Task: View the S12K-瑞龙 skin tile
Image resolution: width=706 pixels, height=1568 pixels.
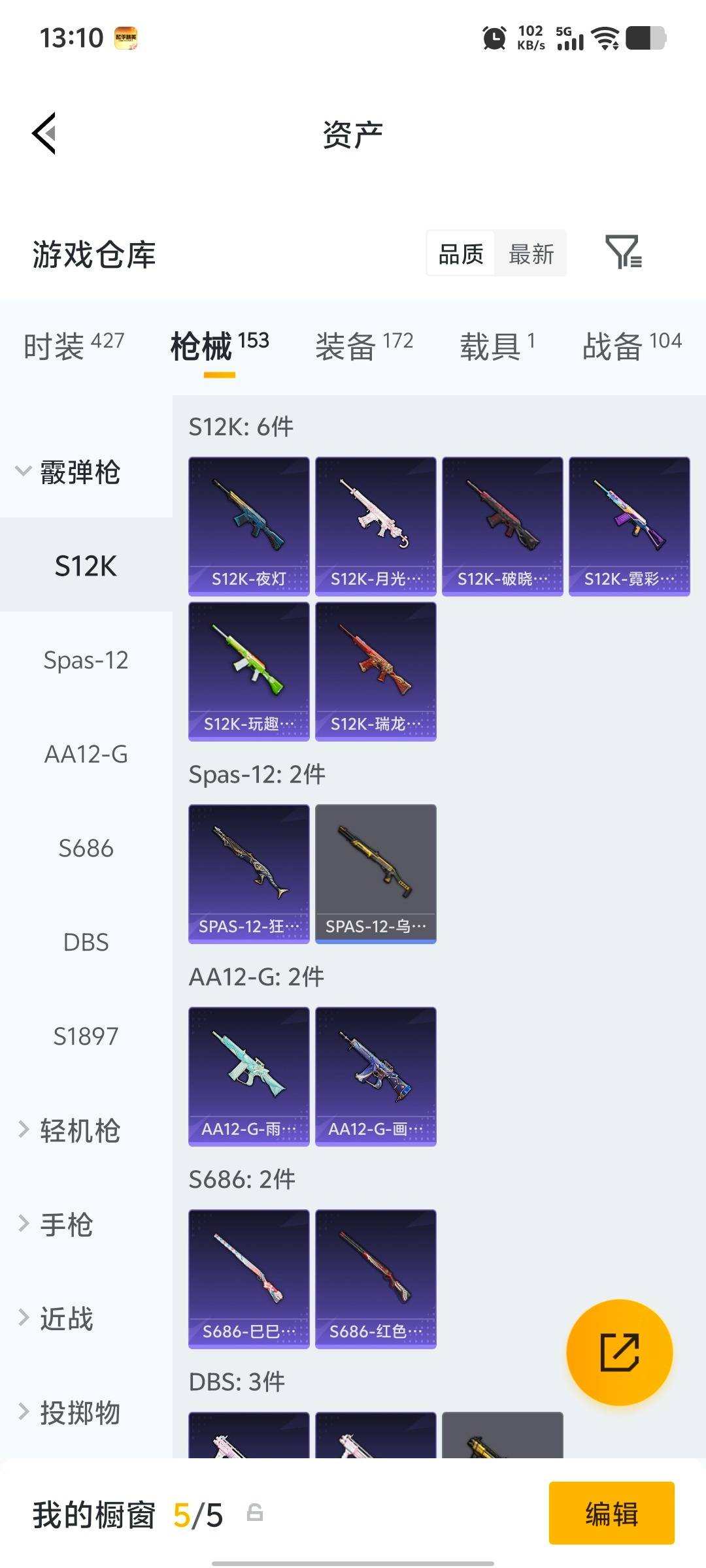Action: [375, 671]
